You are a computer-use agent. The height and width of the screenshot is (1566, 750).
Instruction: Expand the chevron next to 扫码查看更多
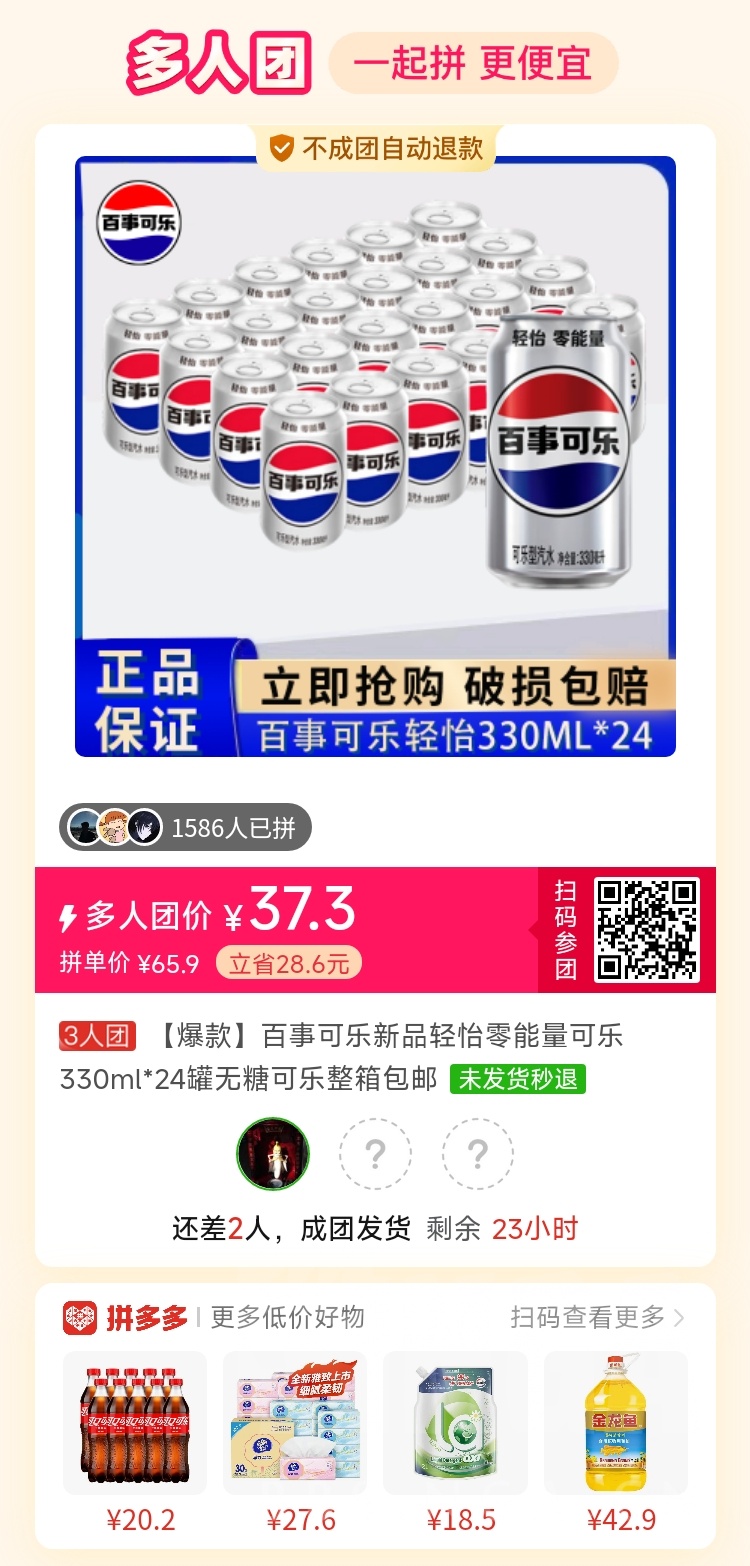[x=682, y=1318]
